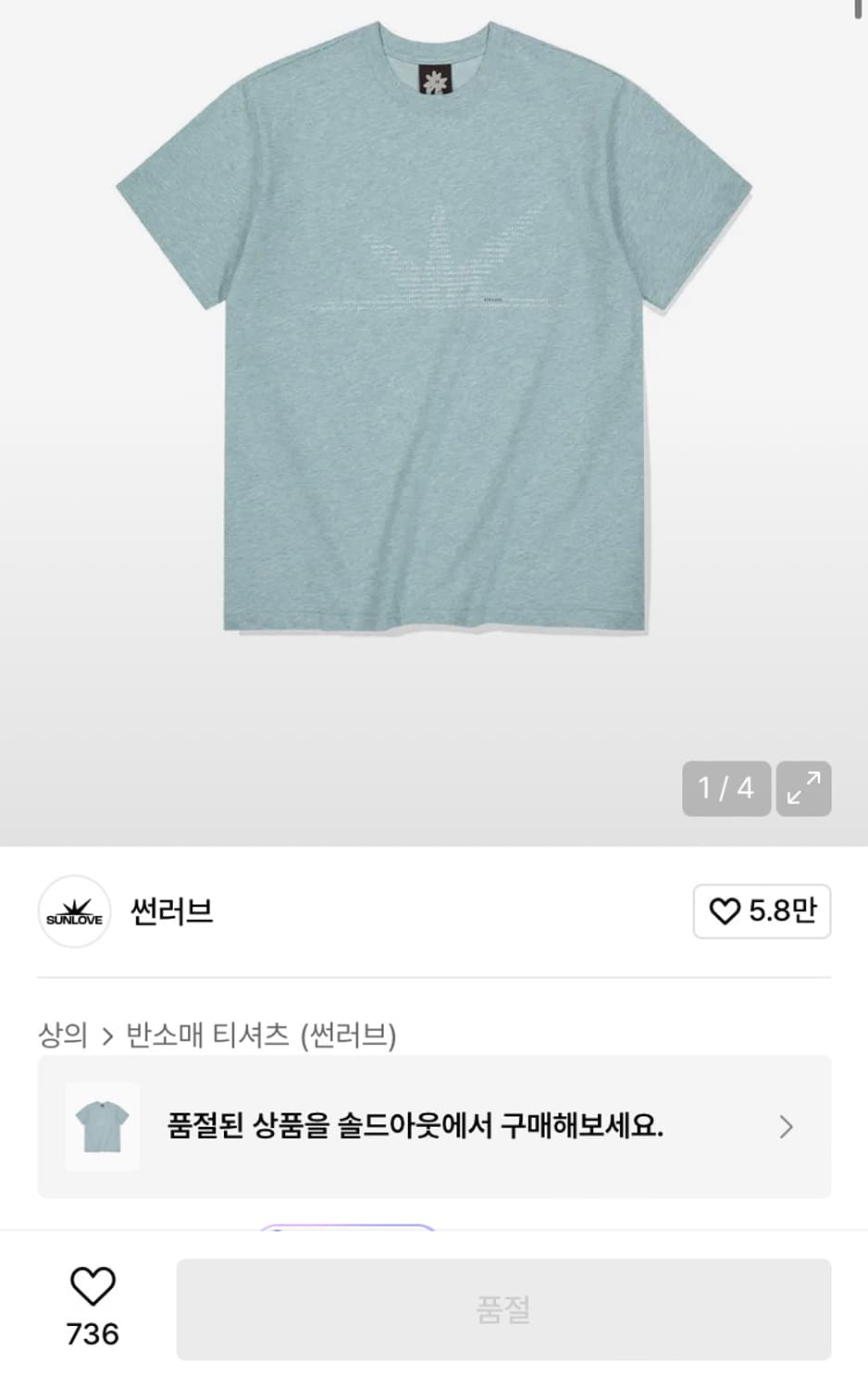Click the t-shirt icon inside the sold-out banner
This screenshot has height=1388, width=868.
[x=100, y=1125]
